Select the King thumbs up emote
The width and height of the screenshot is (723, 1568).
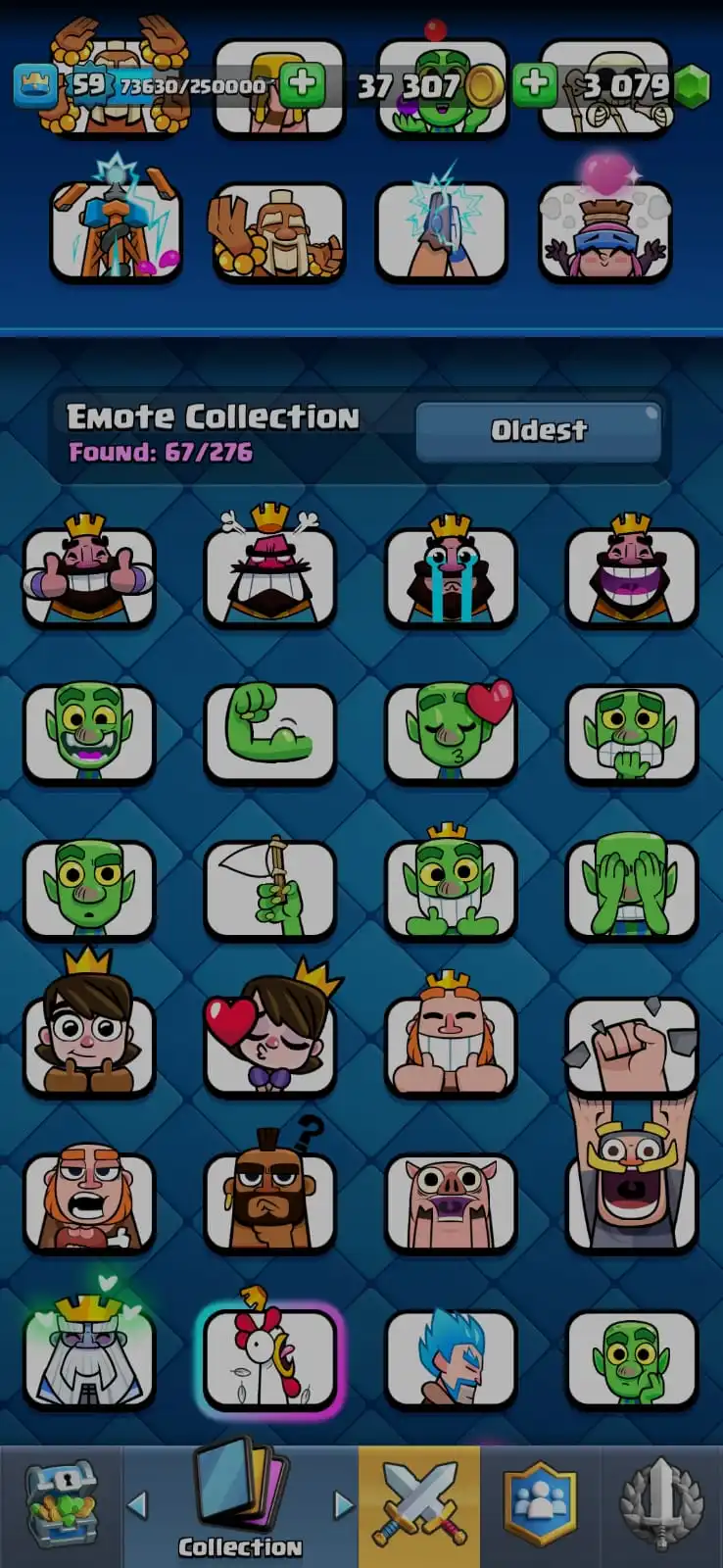89,576
